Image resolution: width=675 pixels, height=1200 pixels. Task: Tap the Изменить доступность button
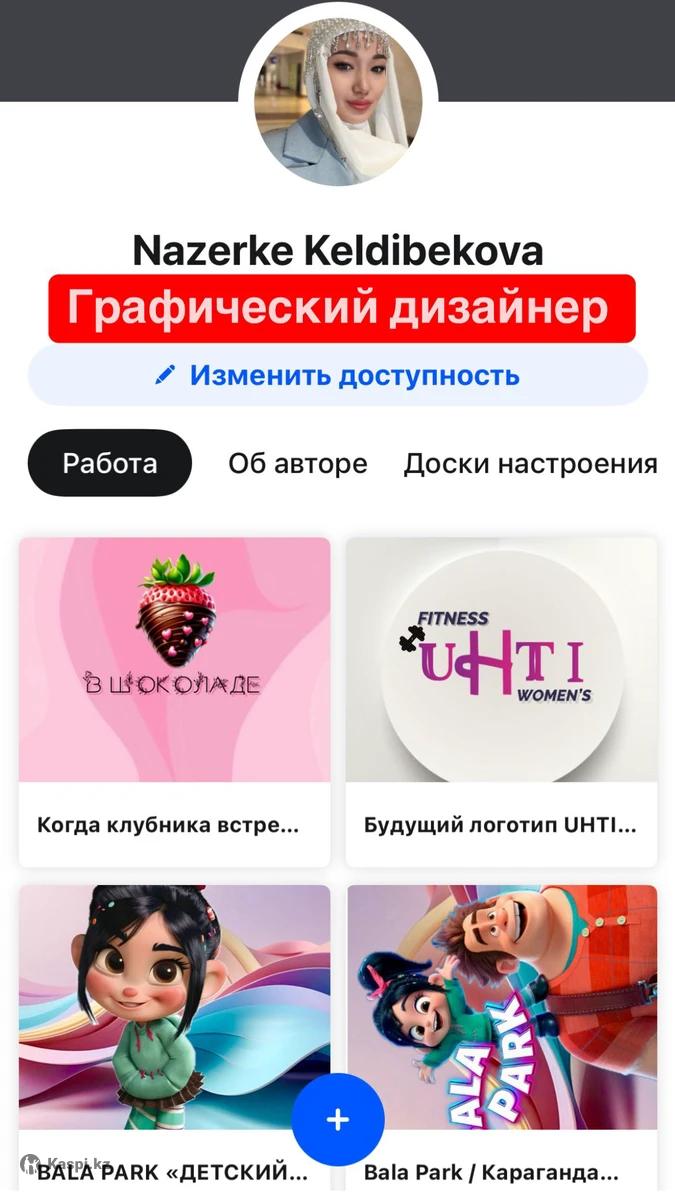point(337,376)
